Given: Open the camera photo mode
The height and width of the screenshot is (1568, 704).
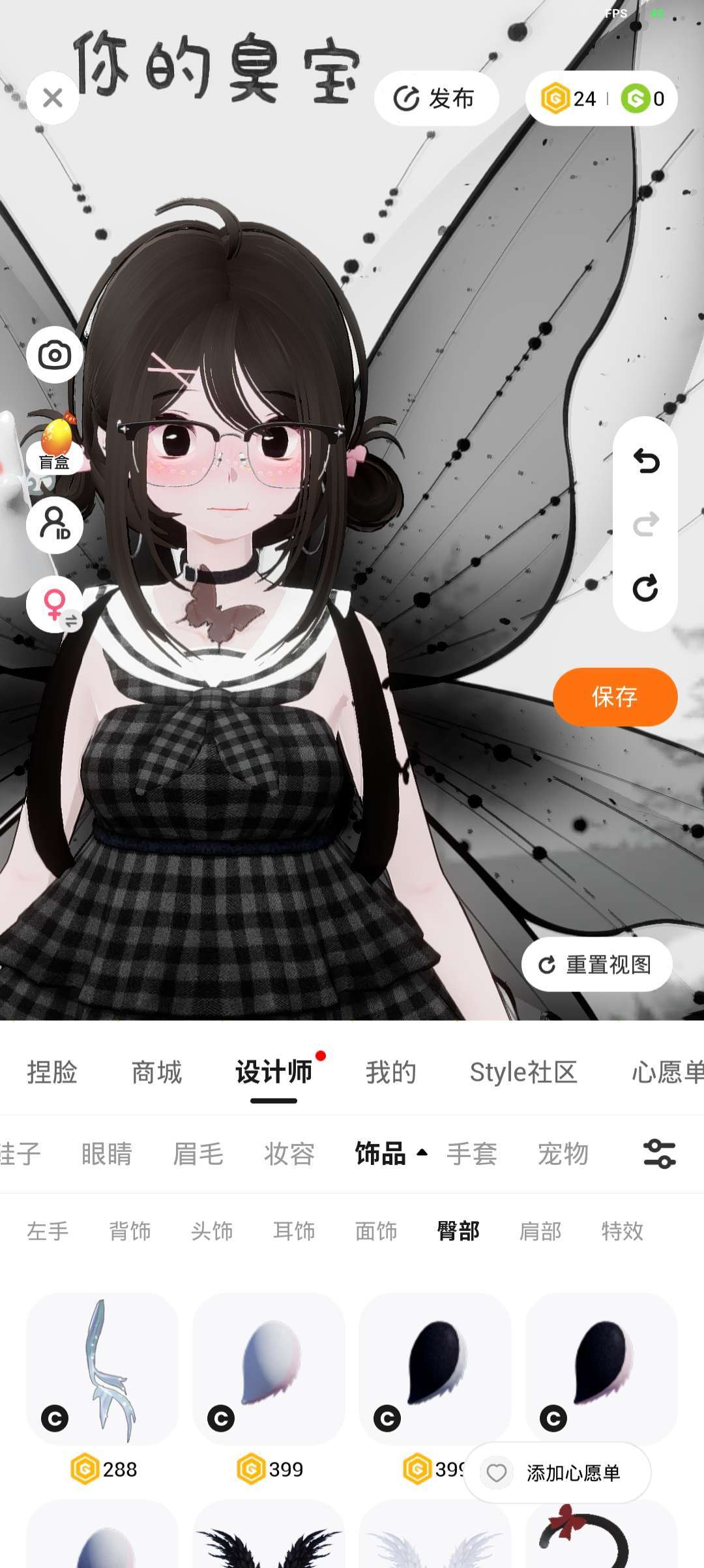Looking at the screenshot, I should pyautogui.click(x=55, y=355).
